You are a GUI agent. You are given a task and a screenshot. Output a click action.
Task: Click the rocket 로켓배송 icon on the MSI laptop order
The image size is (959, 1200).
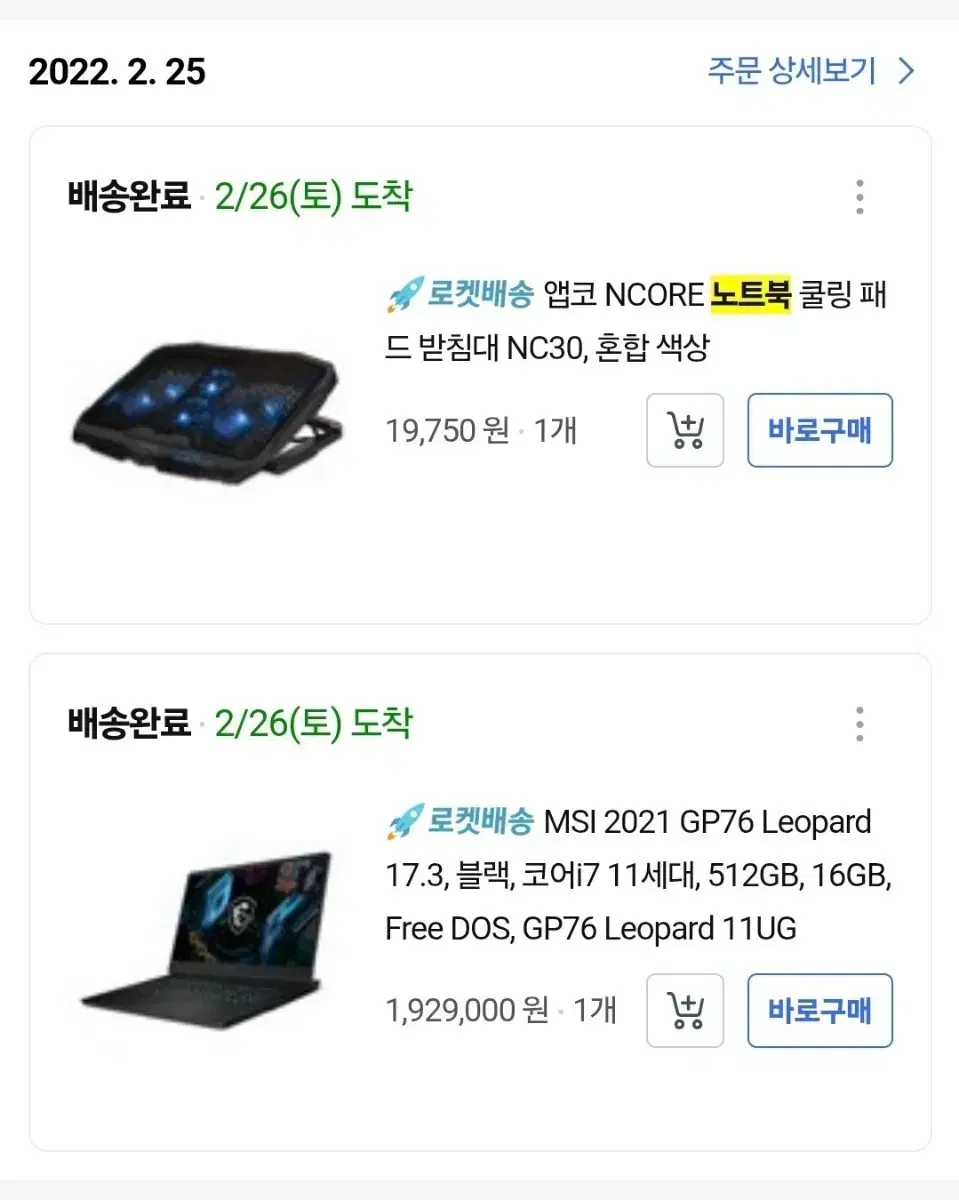(403, 822)
